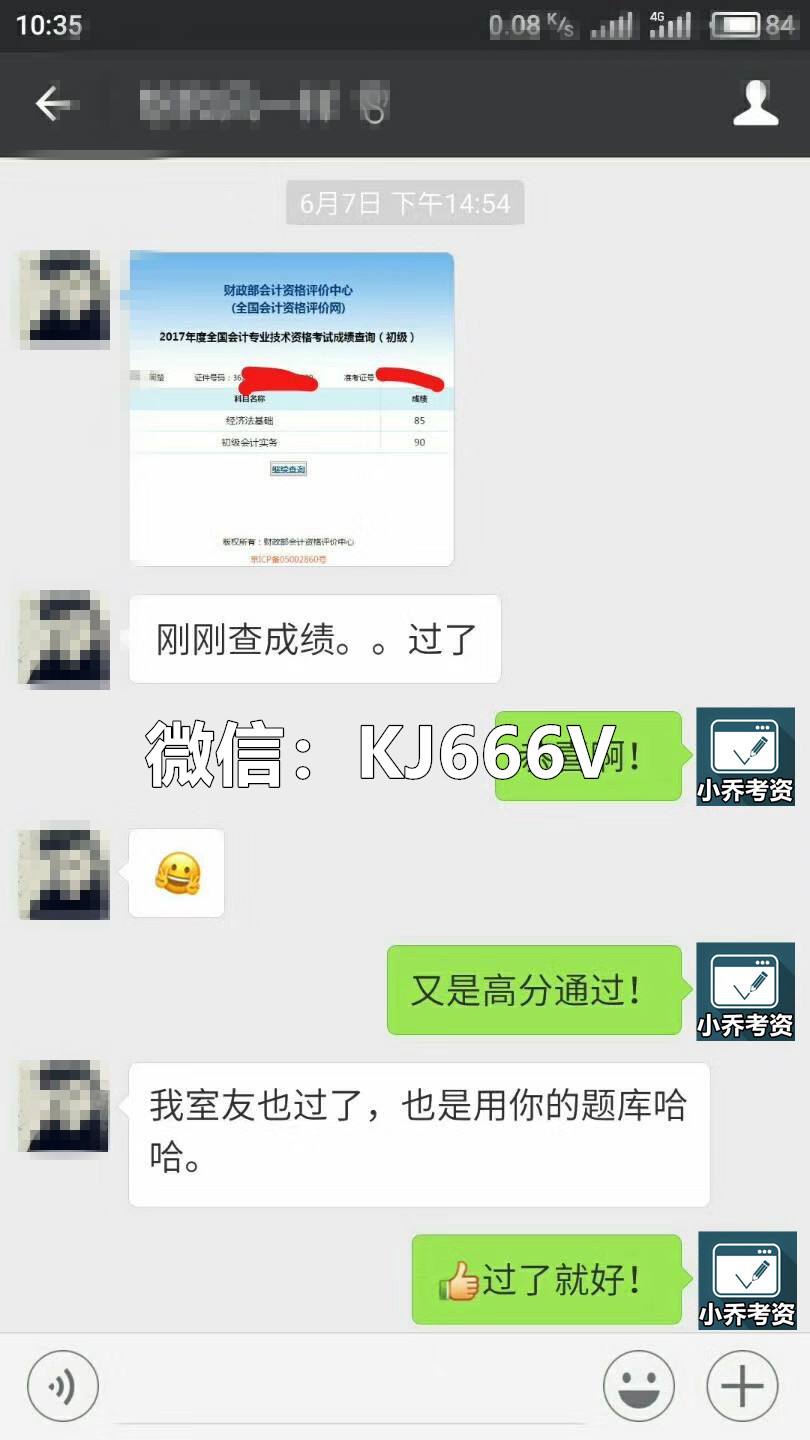Open the plus attachment menu

[742, 1387]
